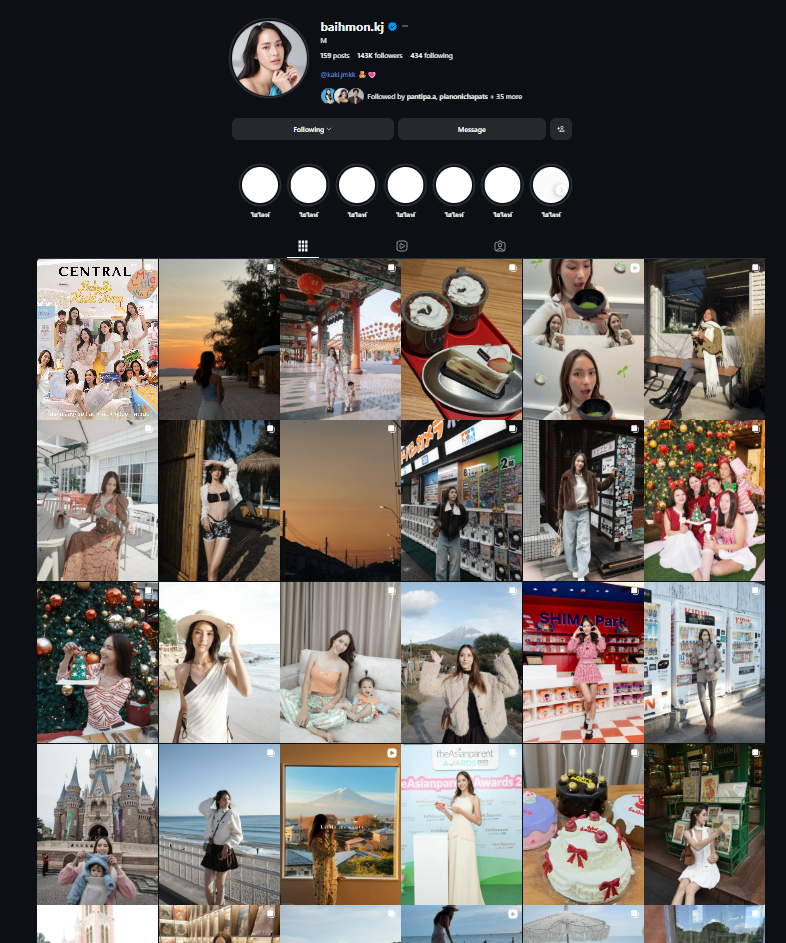Tap the suggested accounts add-person icon
This screenshot has width=786, height=943.
[x=561, y=129]
